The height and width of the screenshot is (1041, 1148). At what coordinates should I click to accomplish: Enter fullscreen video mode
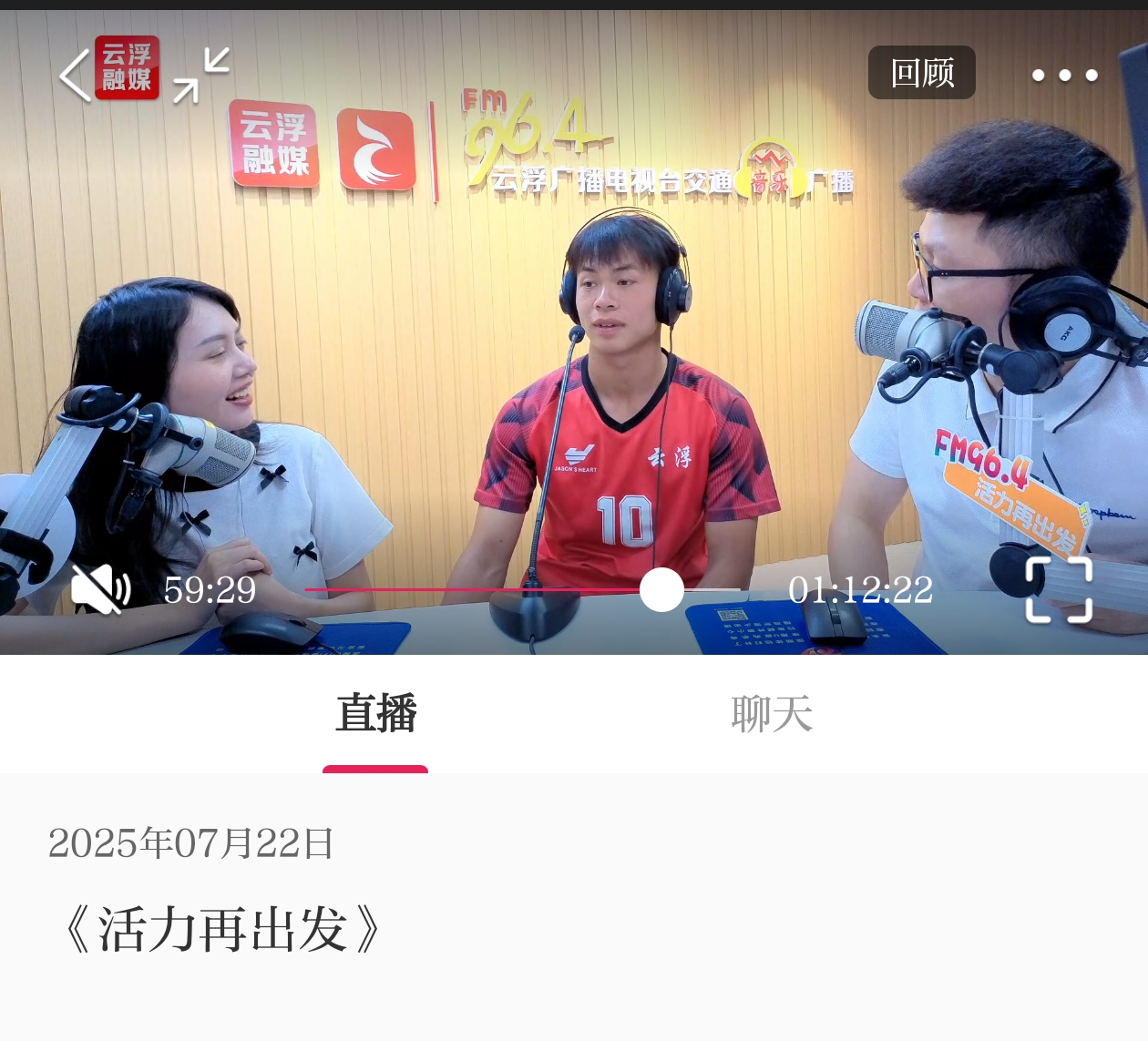tap(1059, 589)
